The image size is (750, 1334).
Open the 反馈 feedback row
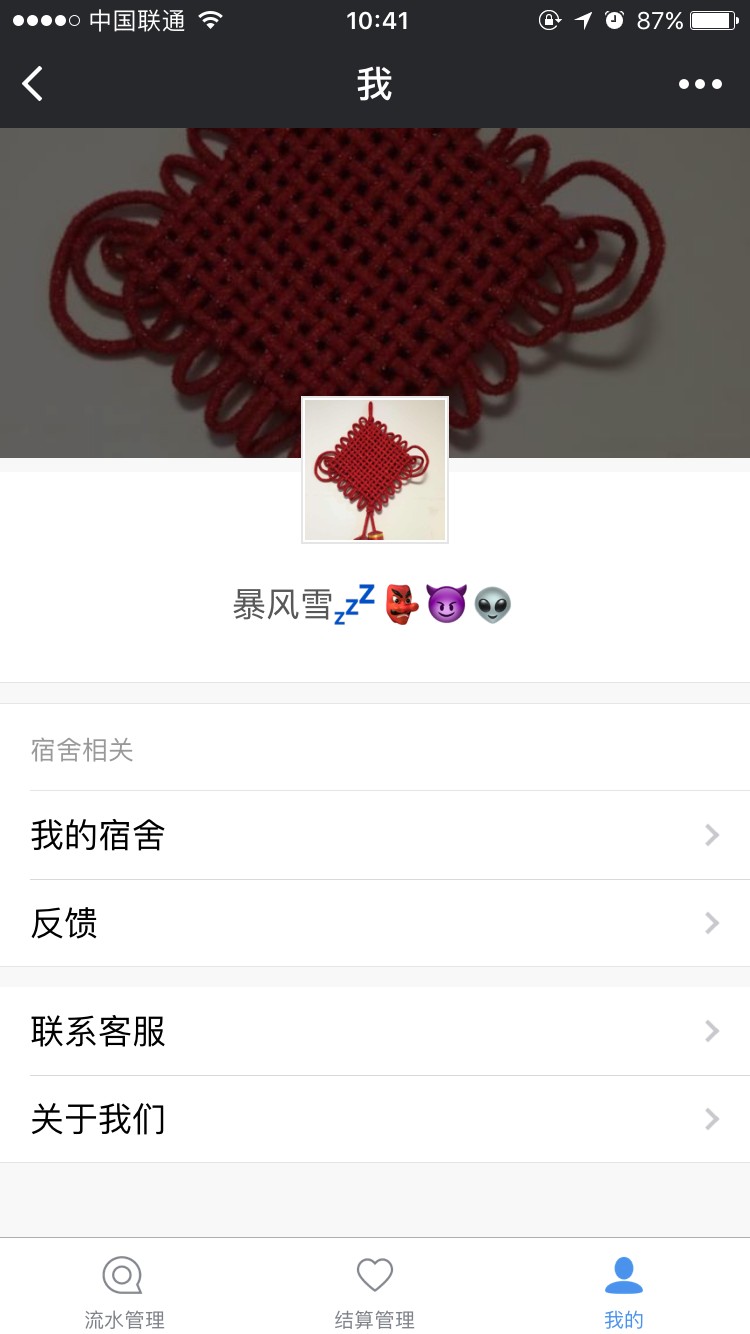click(x=375, y=923)
